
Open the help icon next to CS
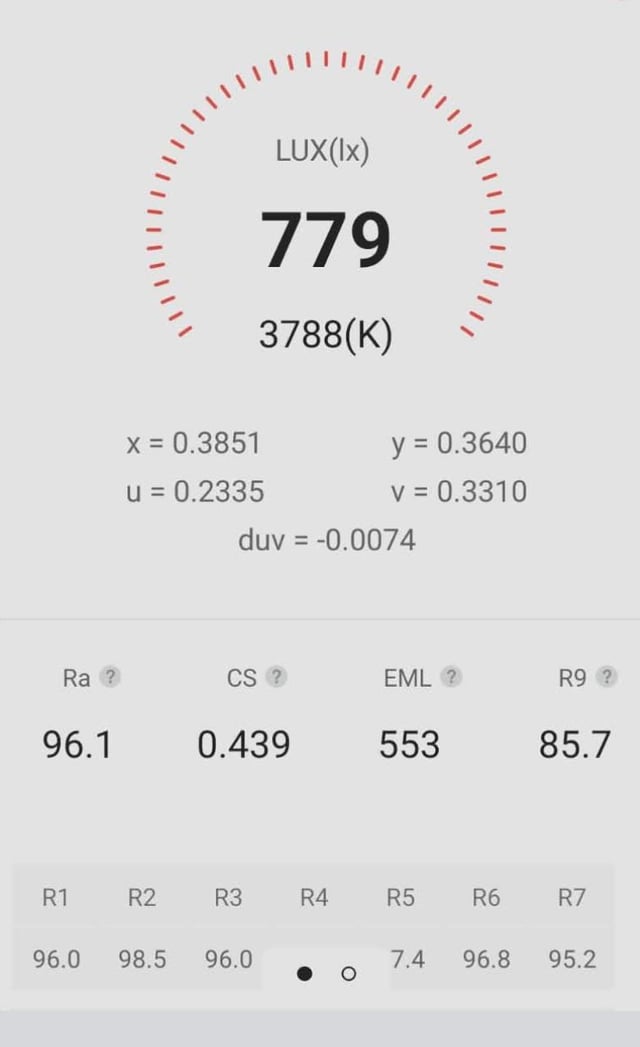[277, 677]
